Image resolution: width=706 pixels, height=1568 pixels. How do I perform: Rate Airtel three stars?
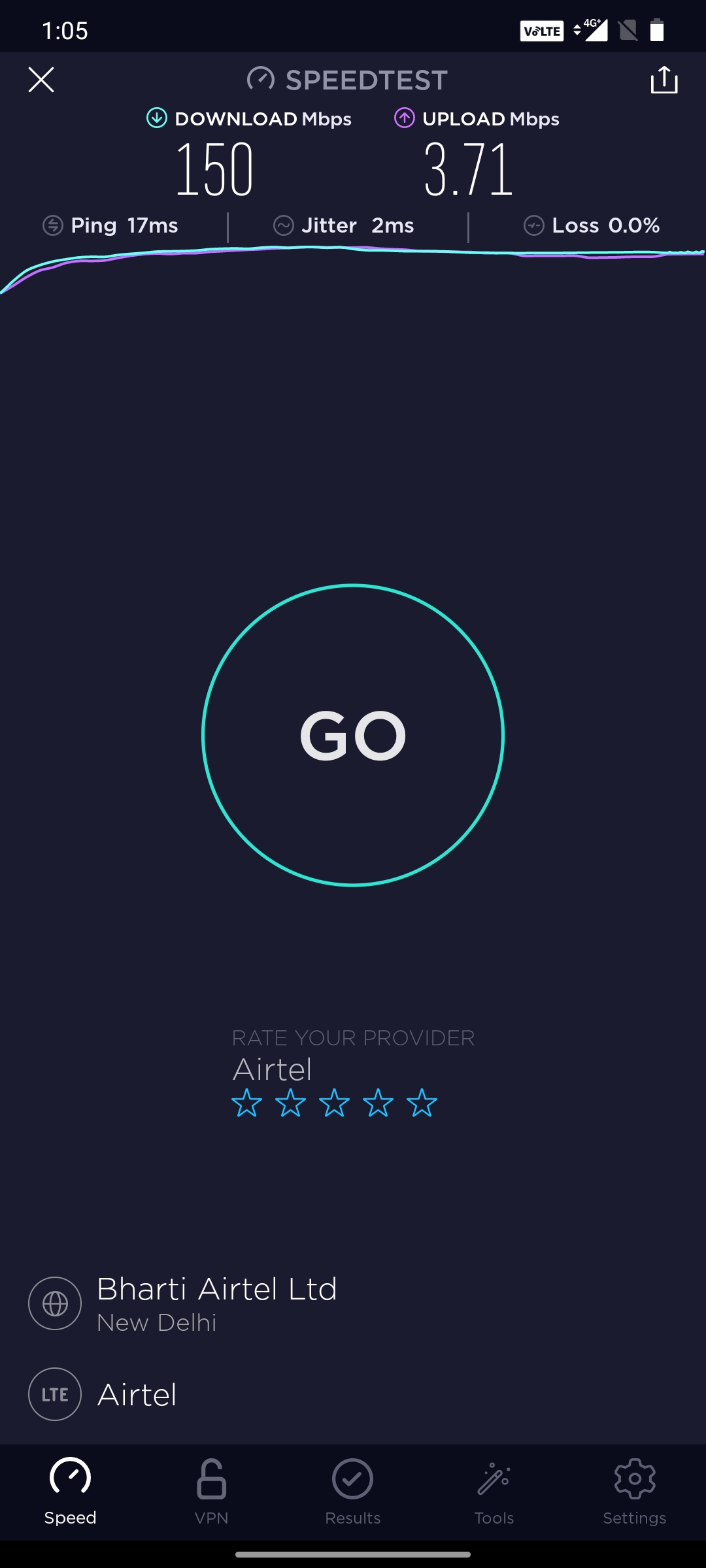click(334, 1103)
